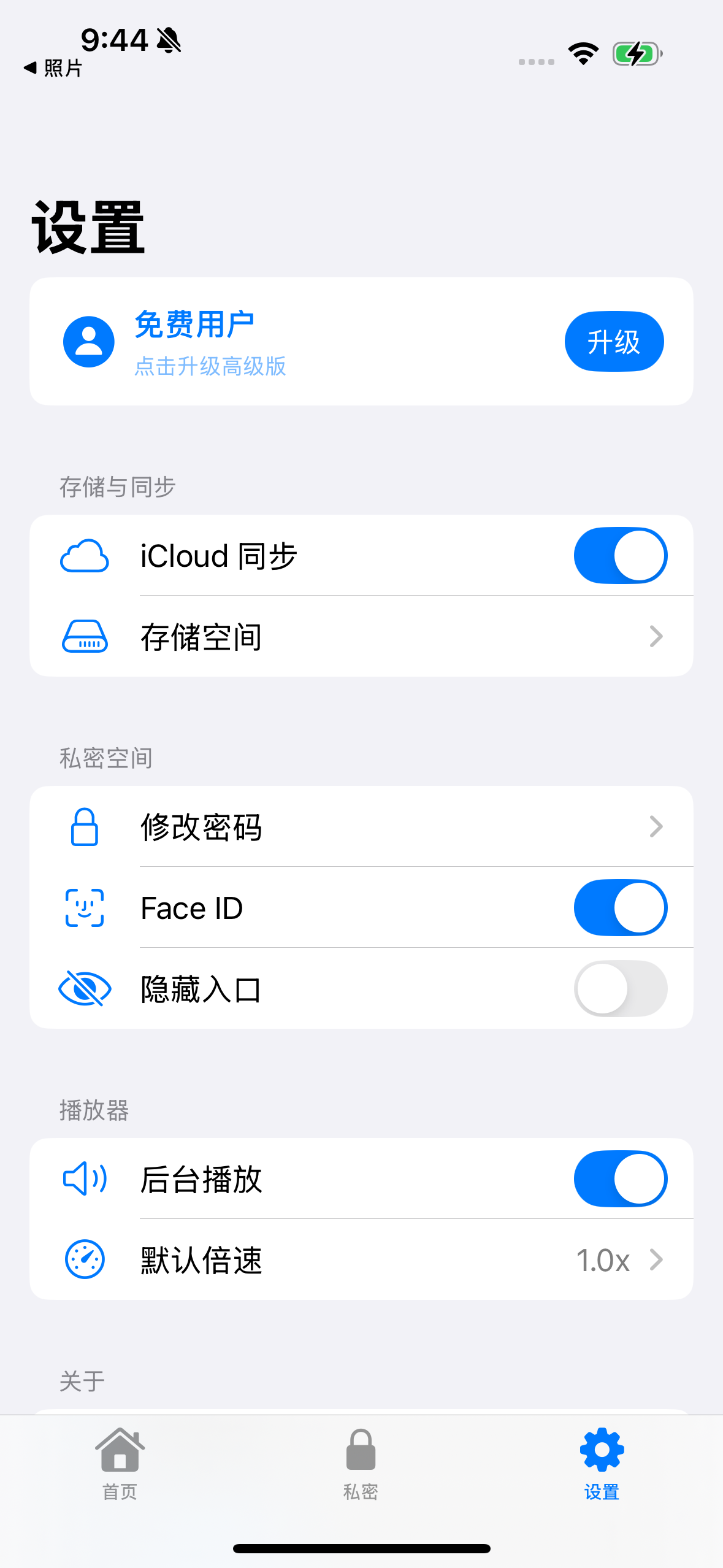Image resolution: width=723 pixels, height=1568 pixels.
Task: Turn off the Face ID toggle
Action: pos(620,908)
